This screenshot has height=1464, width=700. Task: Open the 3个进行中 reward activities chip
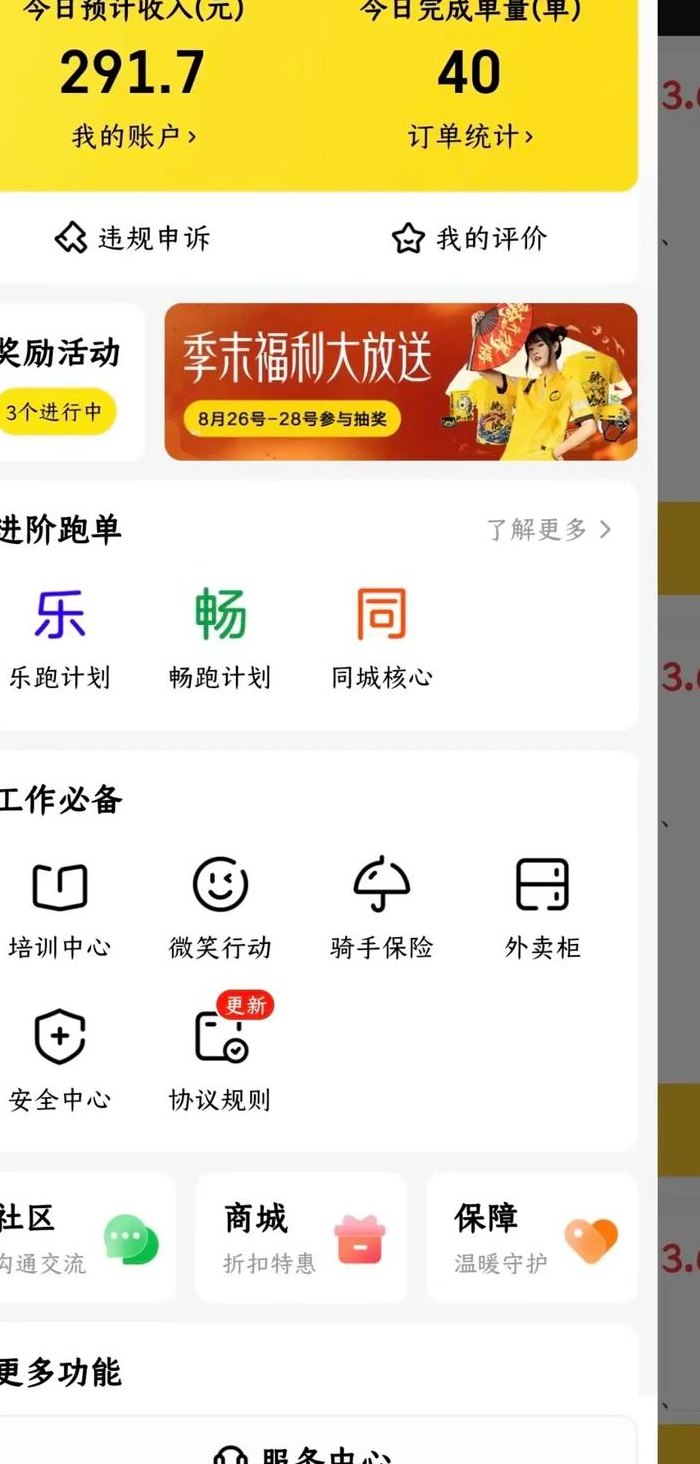(x=58, y=412)
